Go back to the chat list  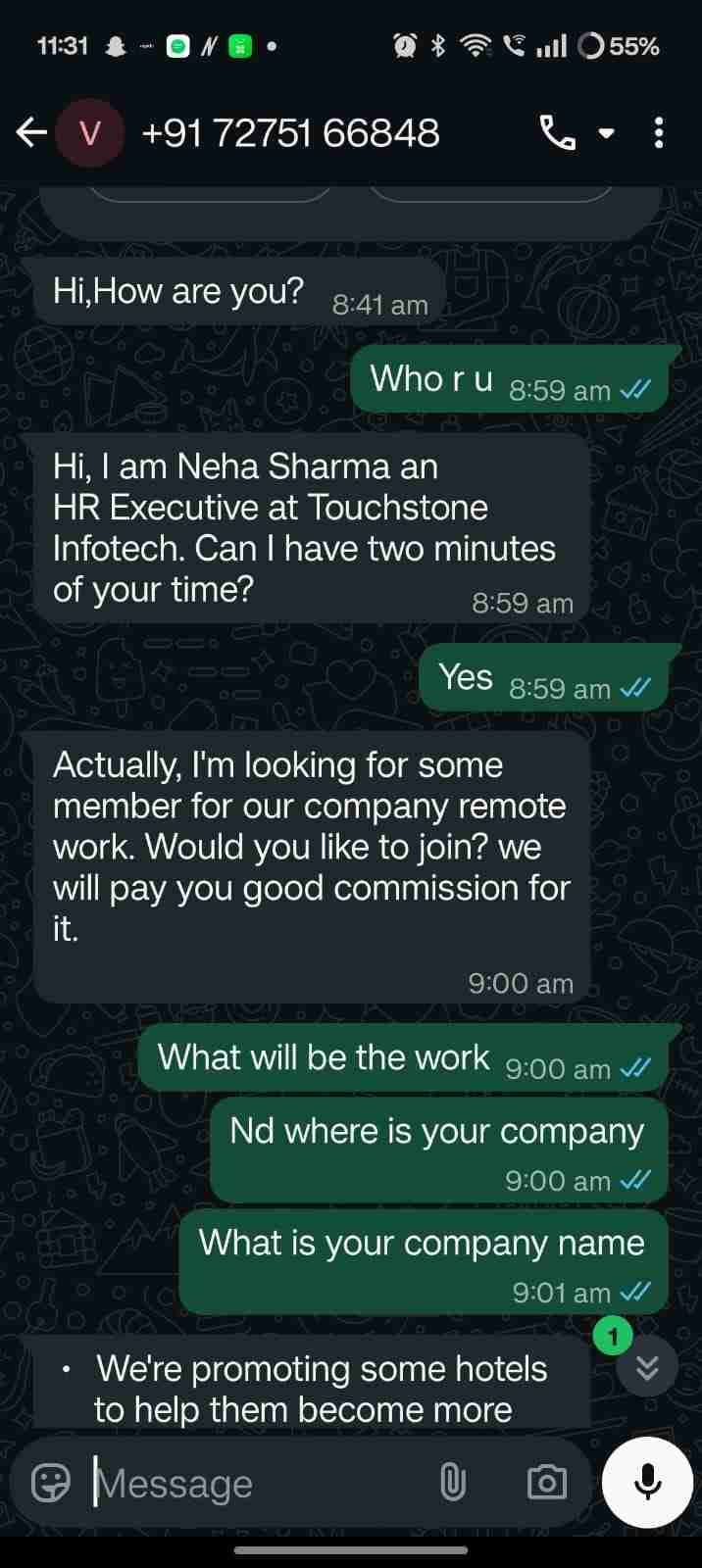pyautogui.click(x=31, y=132)
